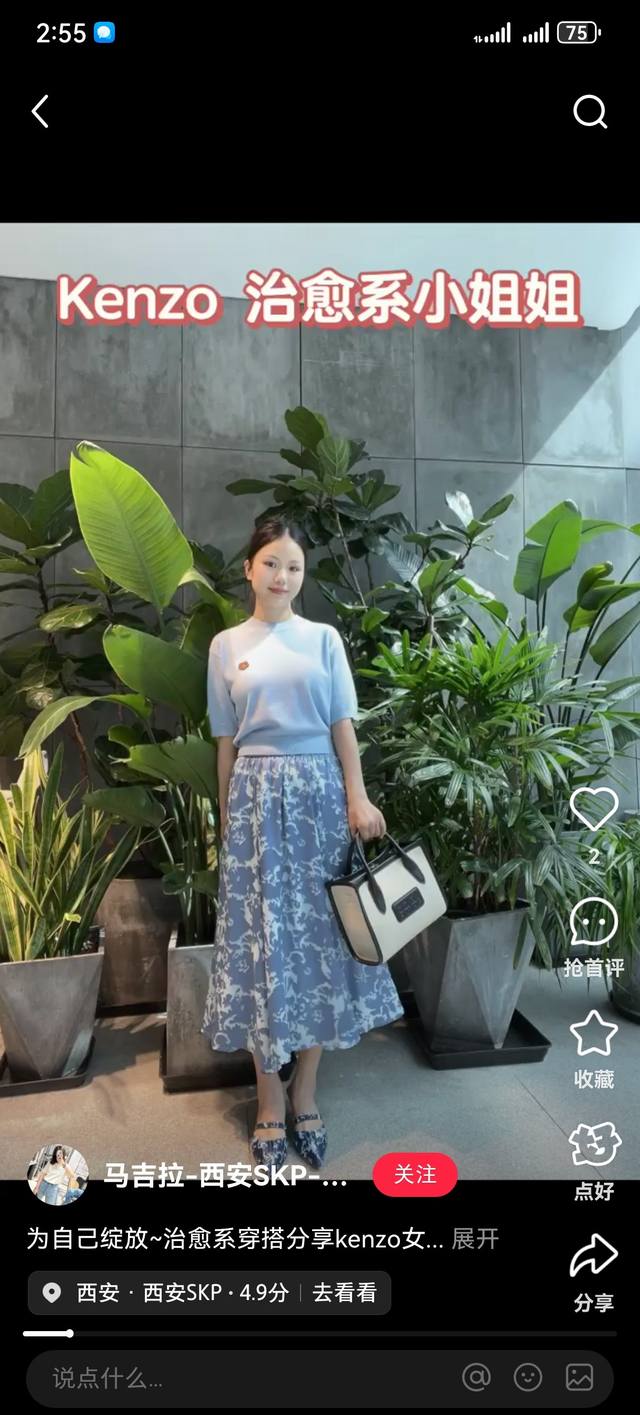
Task: Expand the caption with 展开
Action: click(475, 1239)
